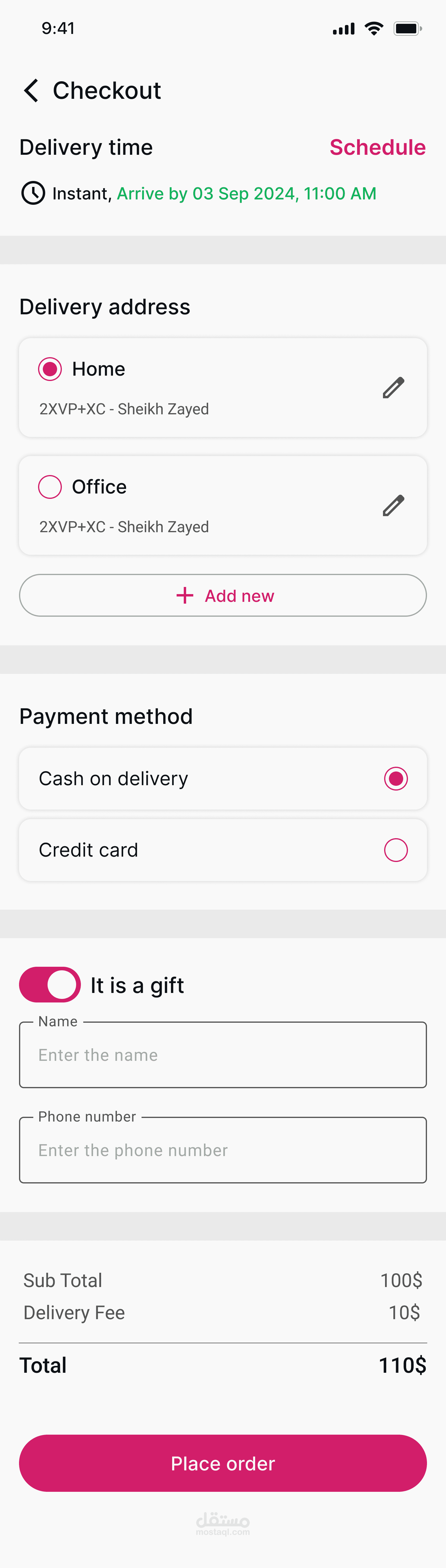Edit the Office address
This screenshot has height=1568, width=446.
[393, 505]
